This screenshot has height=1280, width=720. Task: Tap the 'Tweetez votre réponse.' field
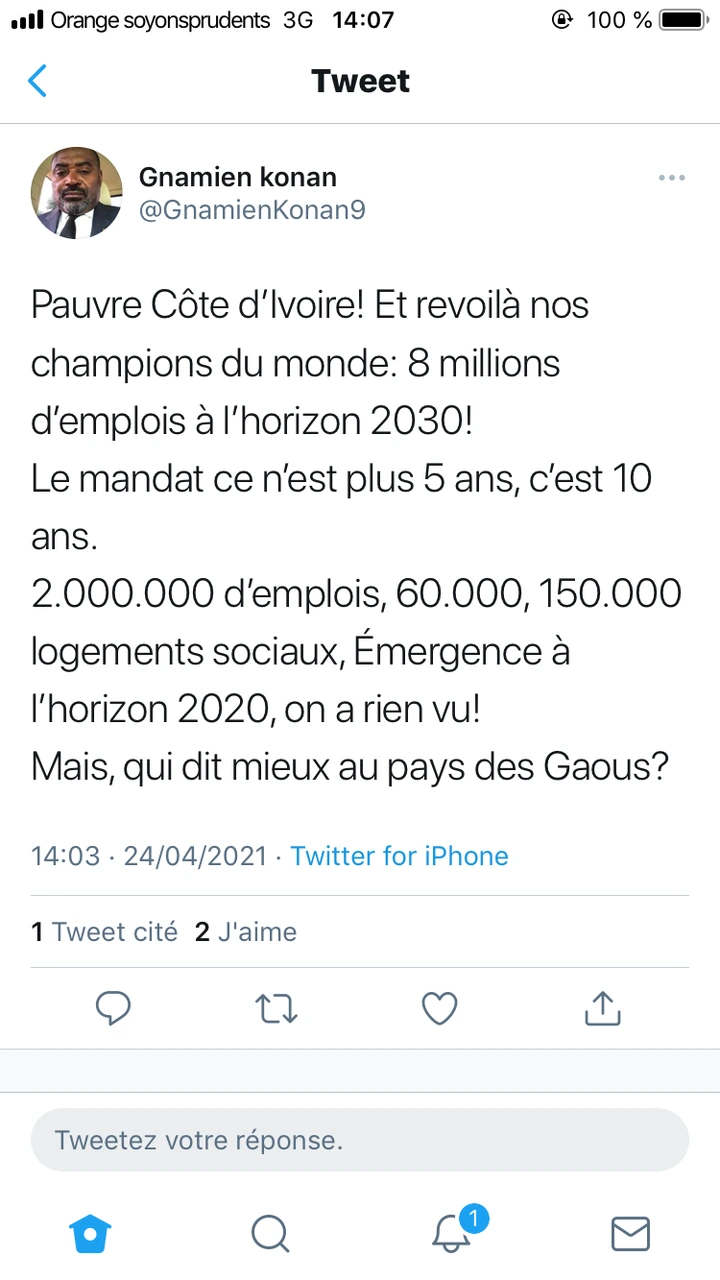tap(360, 1140)
